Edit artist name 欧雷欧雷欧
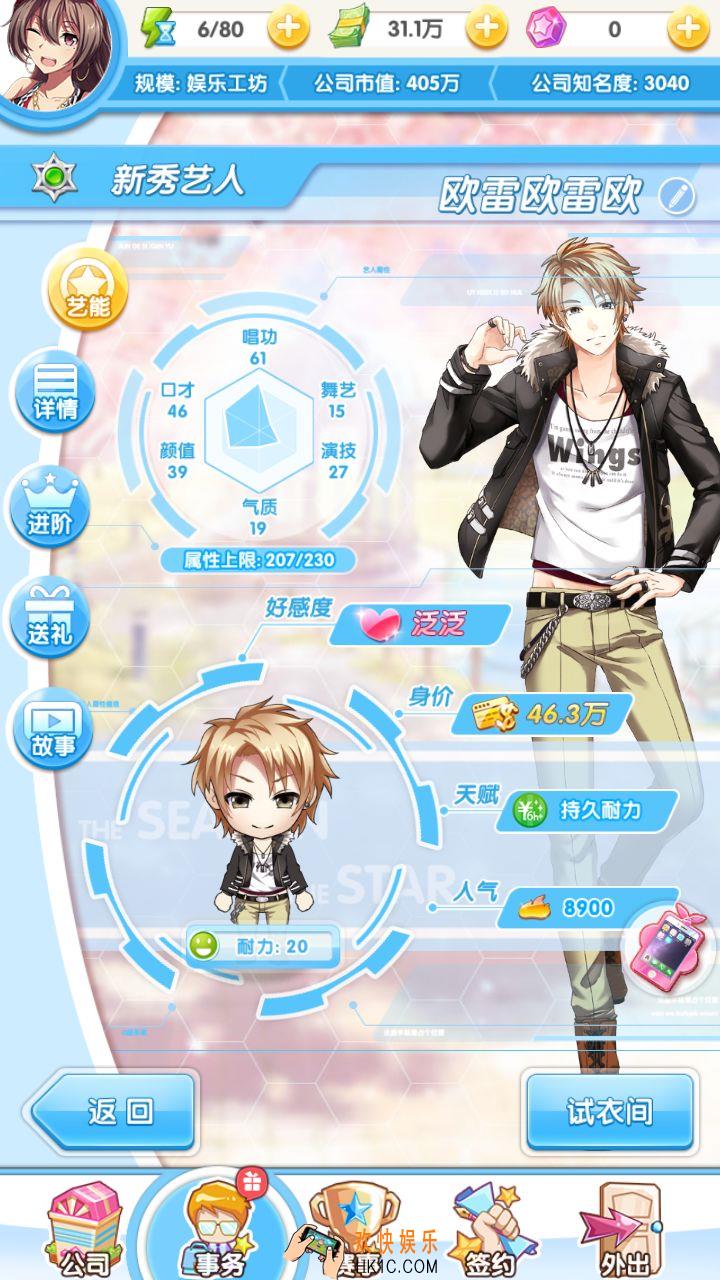 677,196
